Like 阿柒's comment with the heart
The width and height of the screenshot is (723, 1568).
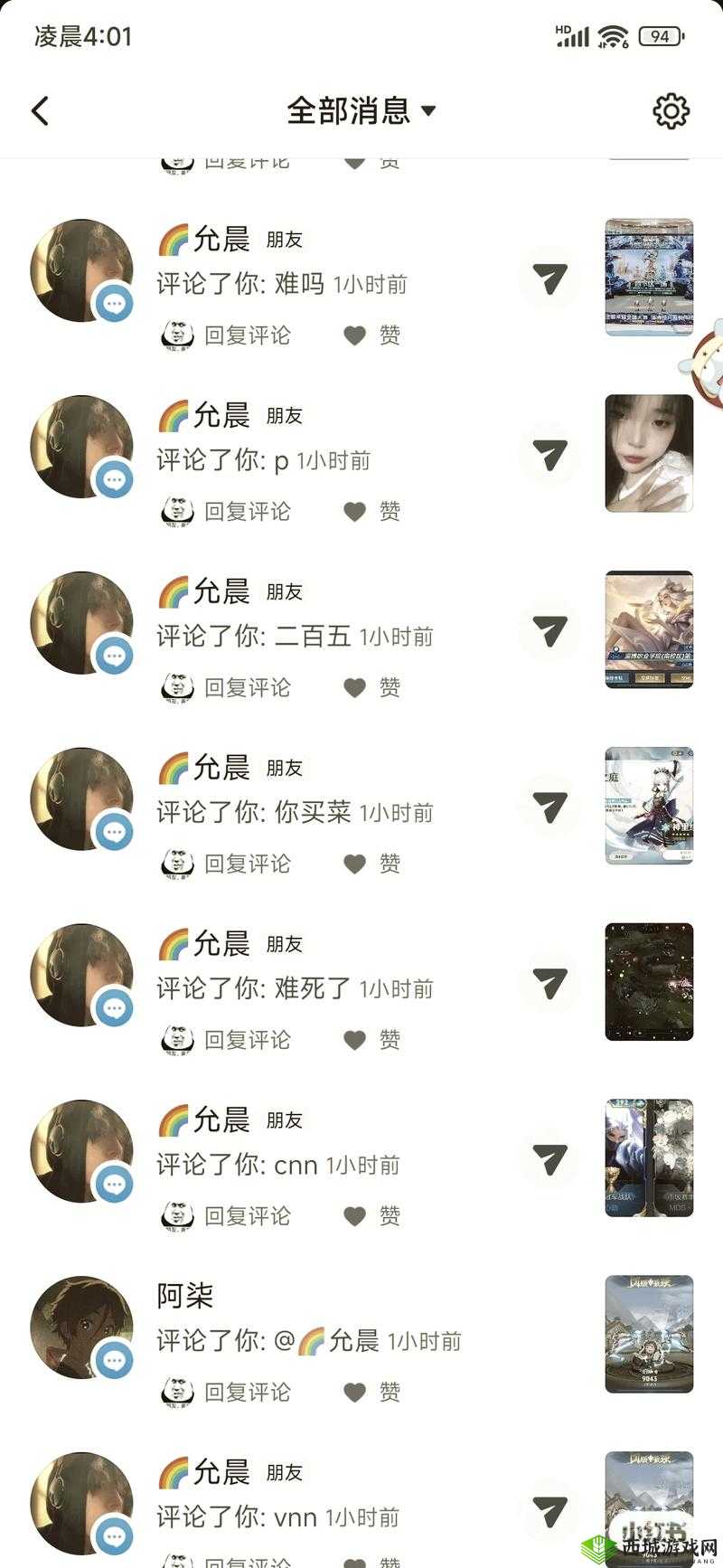[x=355, y=1393]
